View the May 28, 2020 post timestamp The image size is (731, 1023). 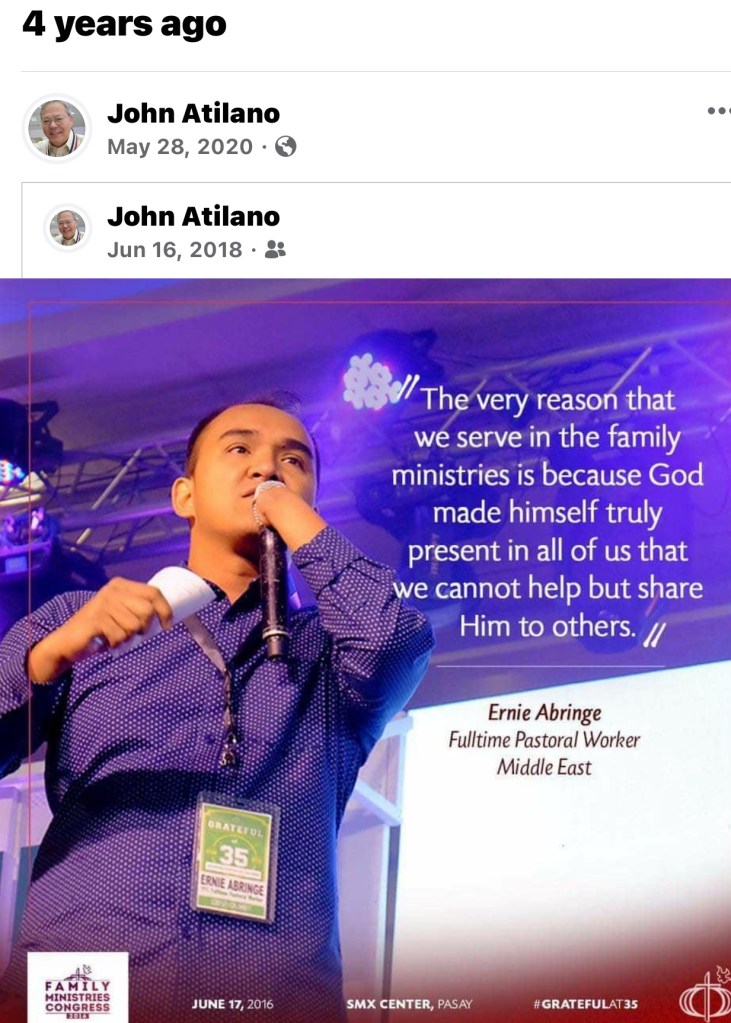(x=180, y=147)
